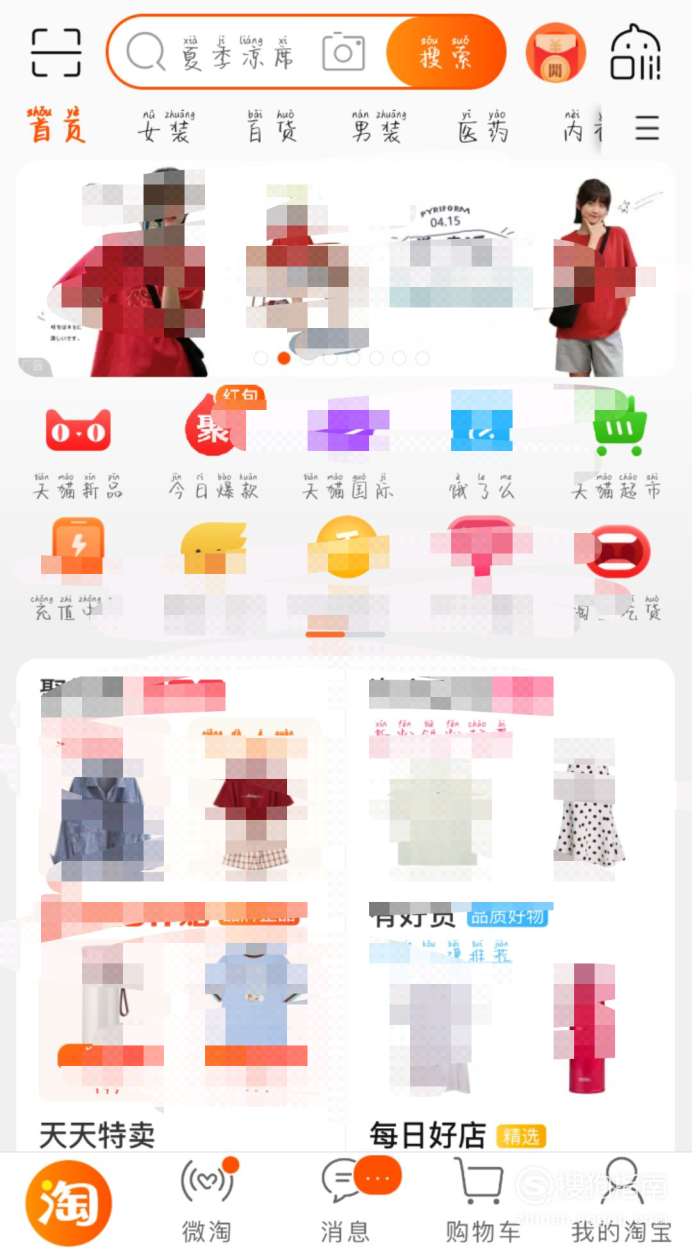692x1253 pixels.
Task: Open camera image search
Action: 343,52
